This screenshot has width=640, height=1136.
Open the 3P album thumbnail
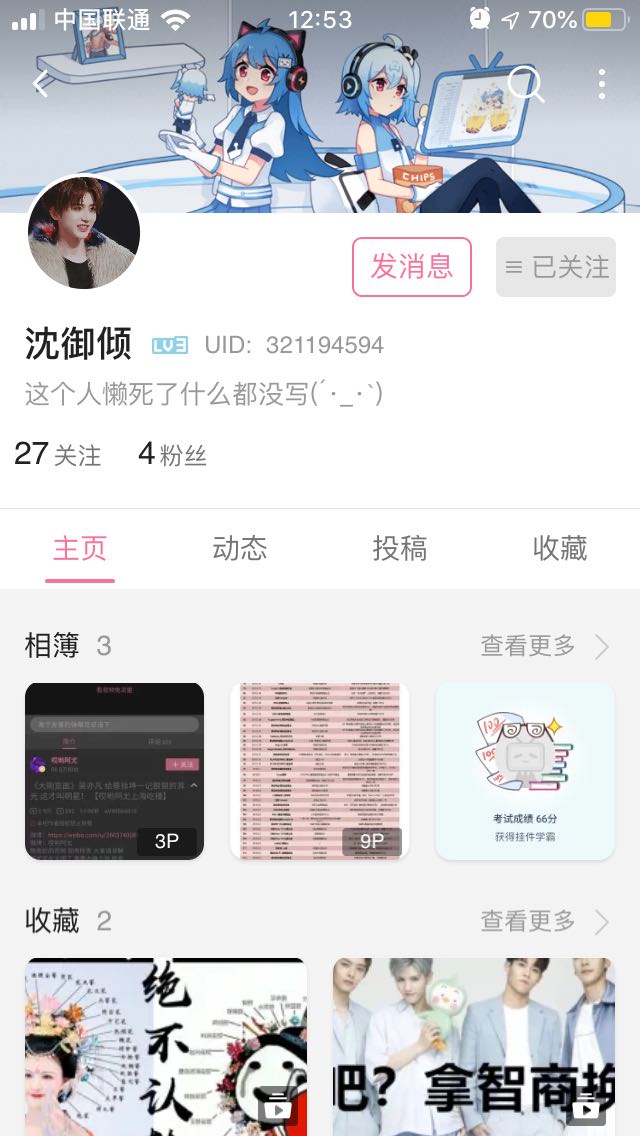(115, 771)
